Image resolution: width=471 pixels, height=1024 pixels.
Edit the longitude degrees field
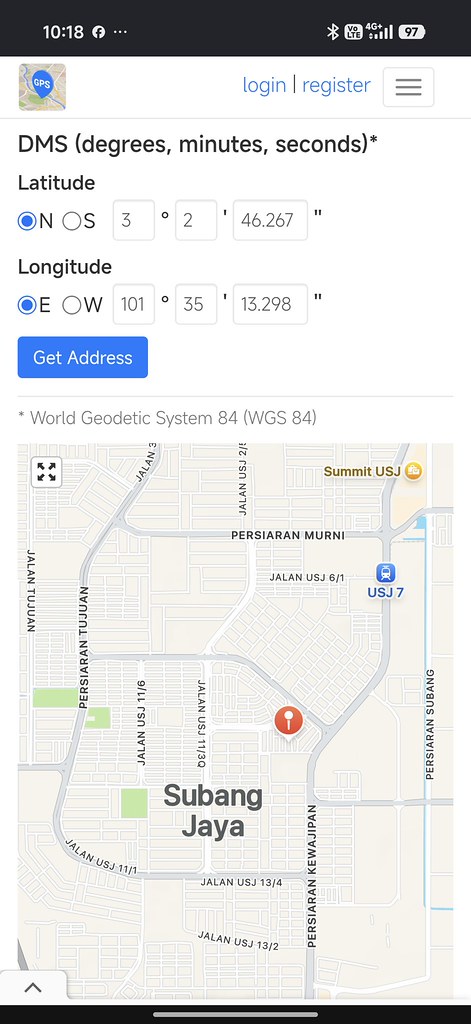134,304
